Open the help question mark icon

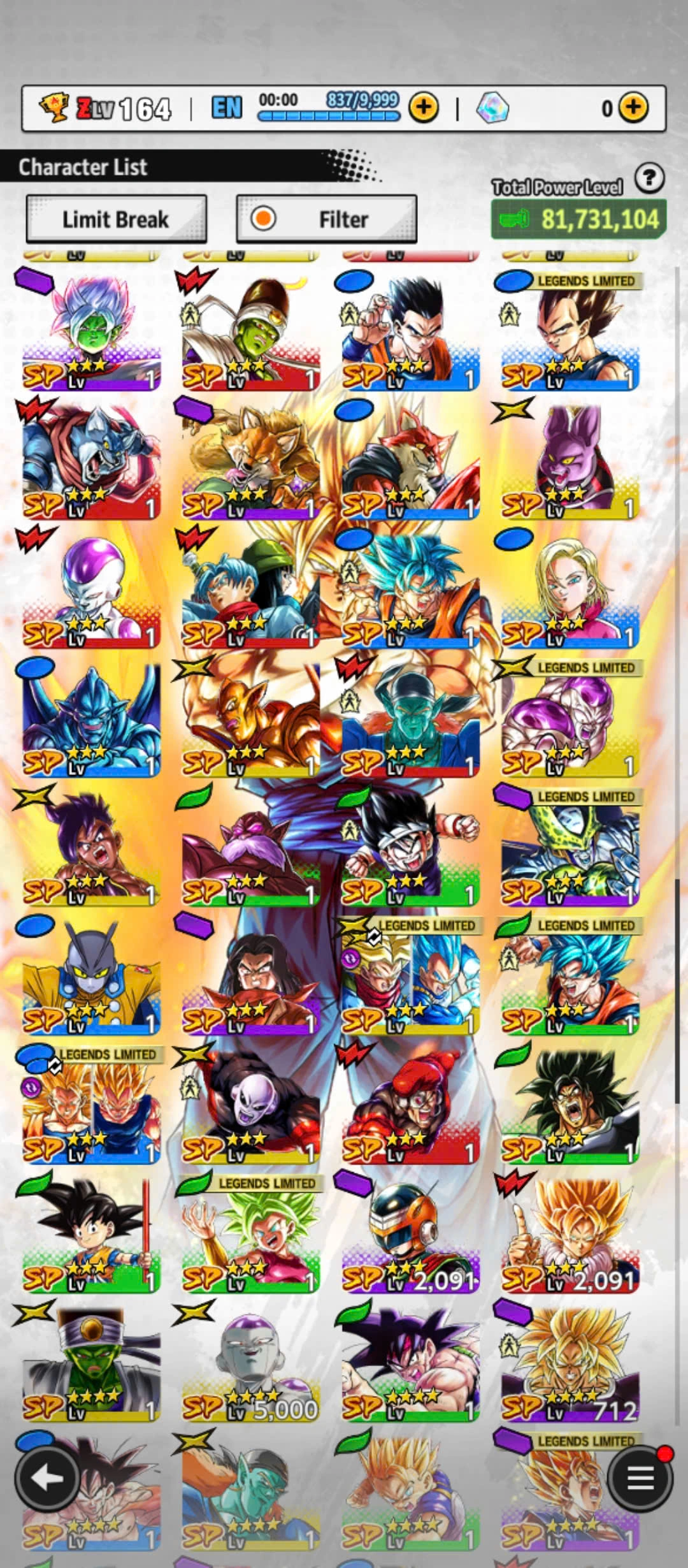(650, 178)
